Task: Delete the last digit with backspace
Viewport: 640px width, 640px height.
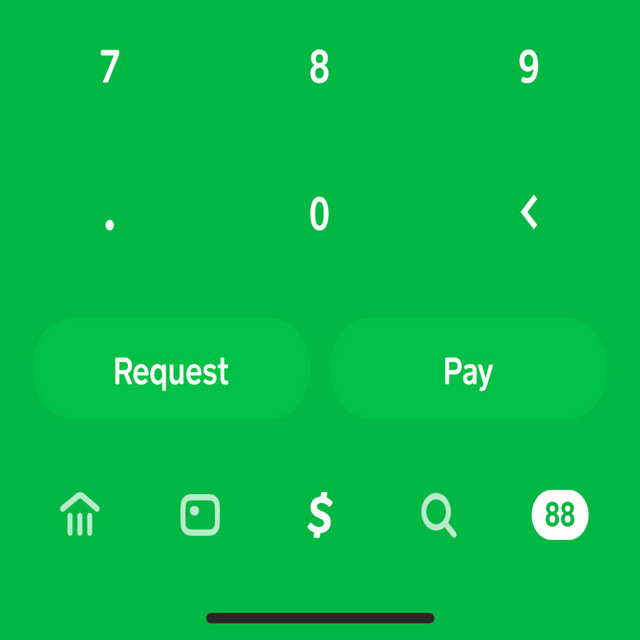Action: tap(529, 213)
